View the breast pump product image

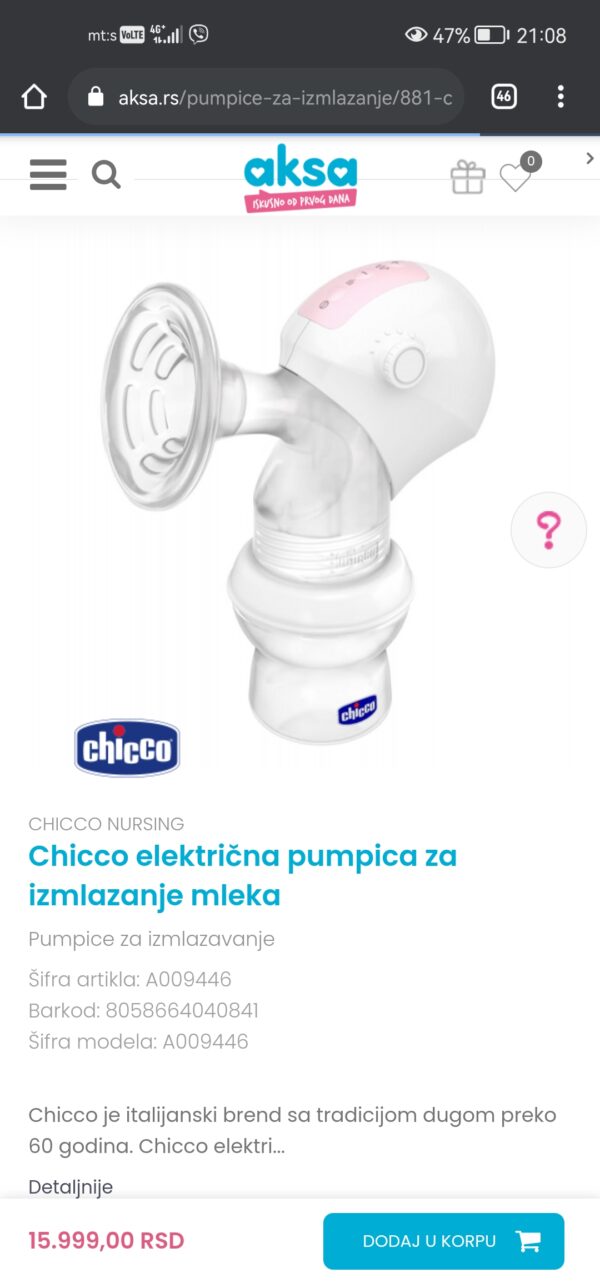(300, 500)
